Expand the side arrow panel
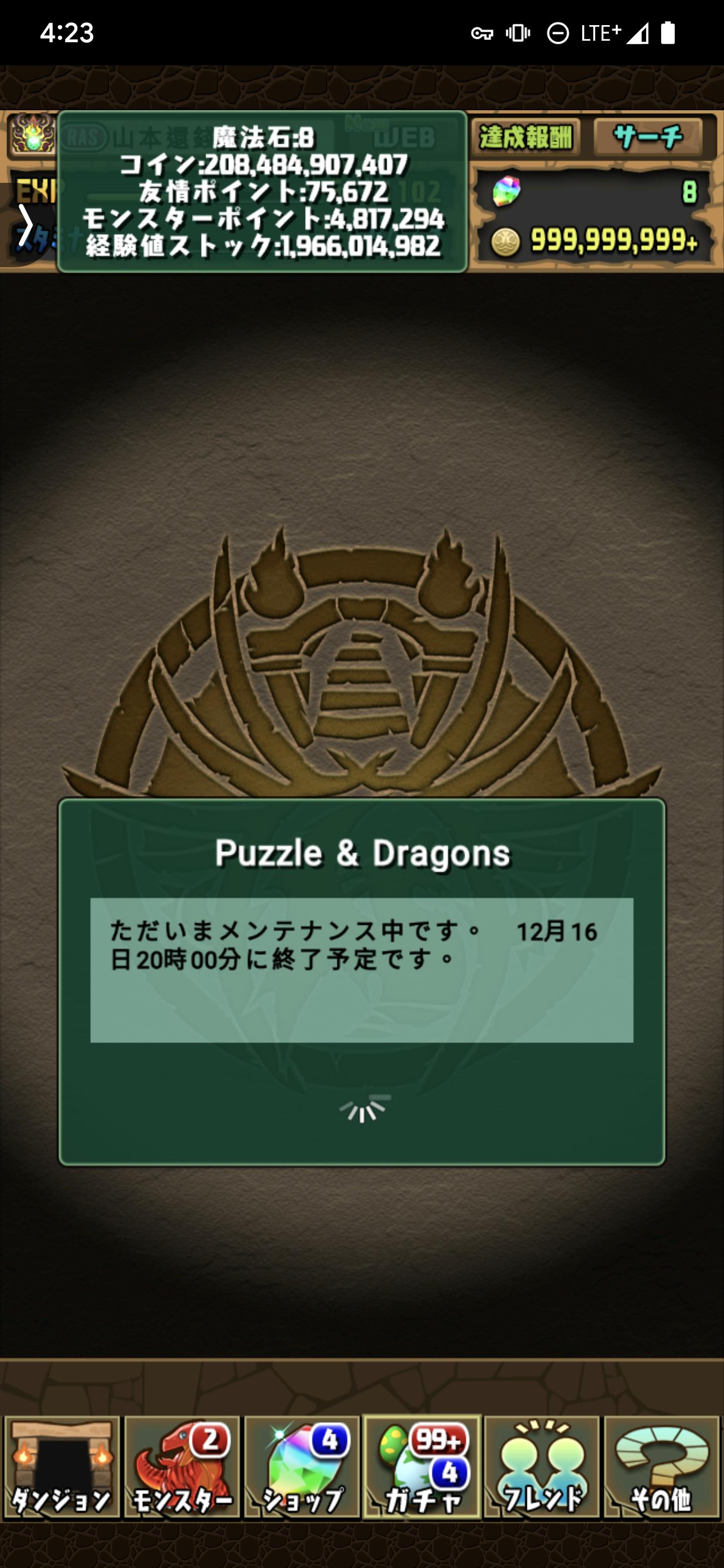 pos(24,226)
